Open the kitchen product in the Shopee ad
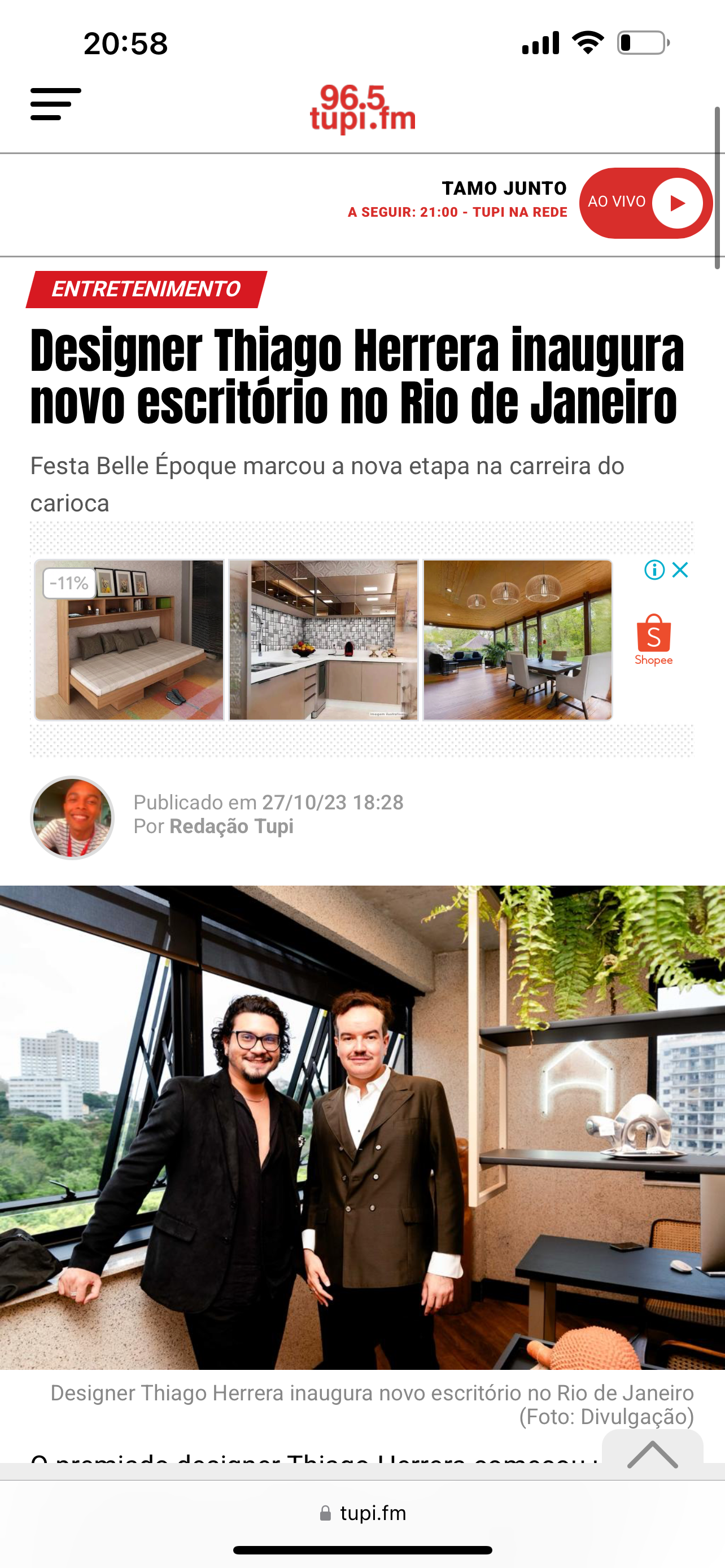 click(x=323, y=640)
